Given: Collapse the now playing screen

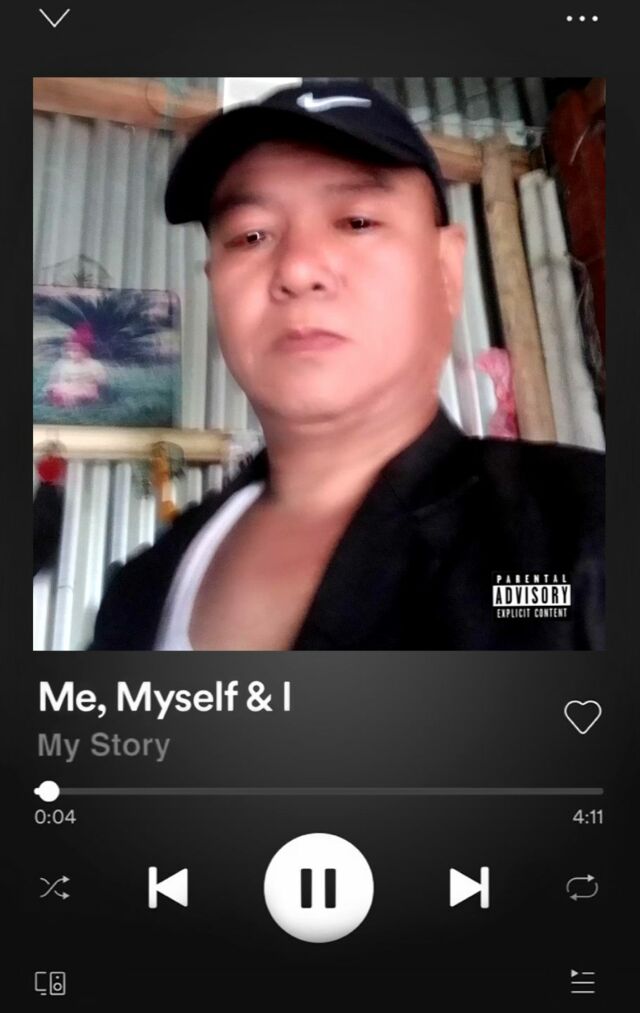Looking at the screenshot, I should pos(54,17).
